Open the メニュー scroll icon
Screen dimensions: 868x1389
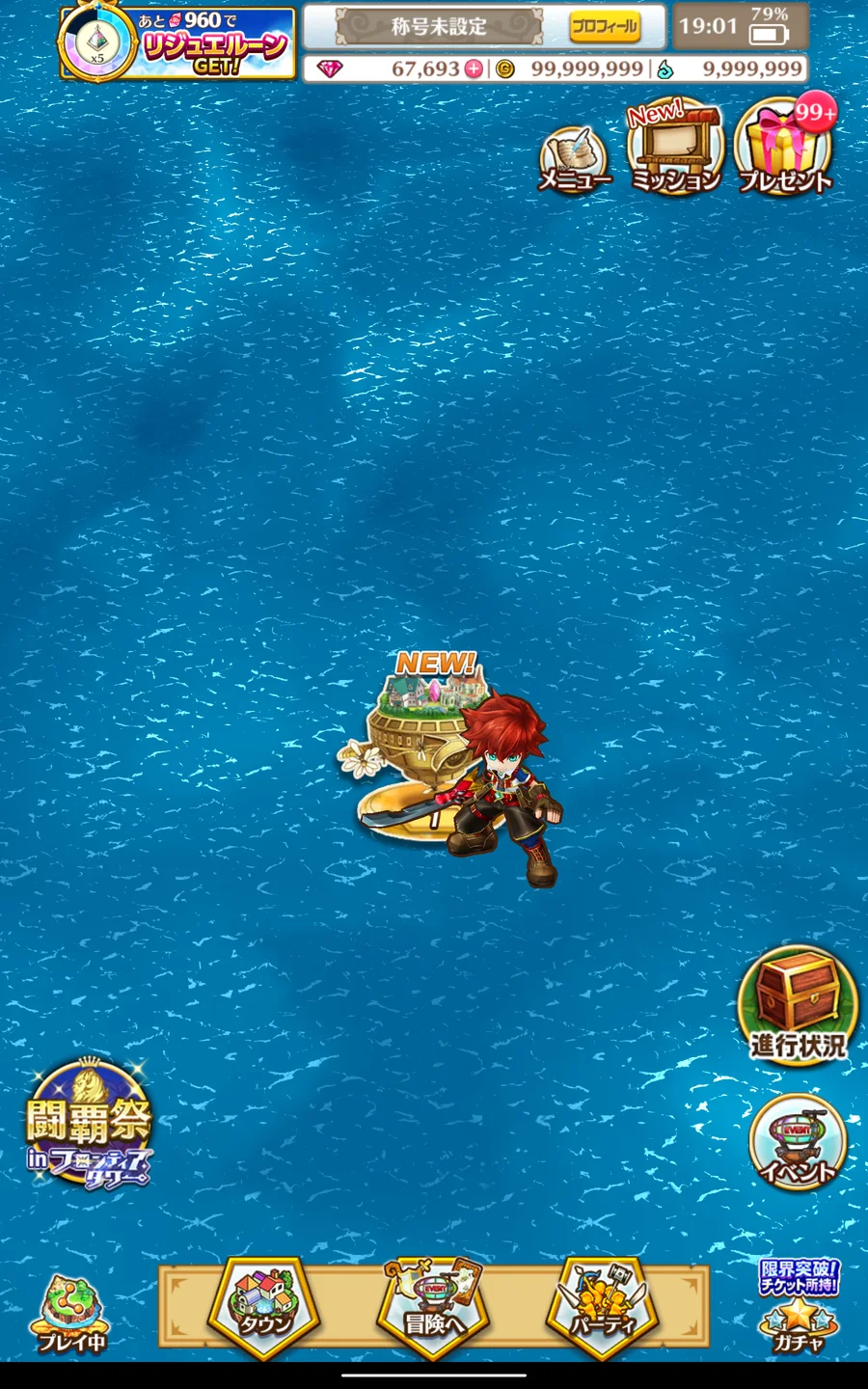[574, 159]
